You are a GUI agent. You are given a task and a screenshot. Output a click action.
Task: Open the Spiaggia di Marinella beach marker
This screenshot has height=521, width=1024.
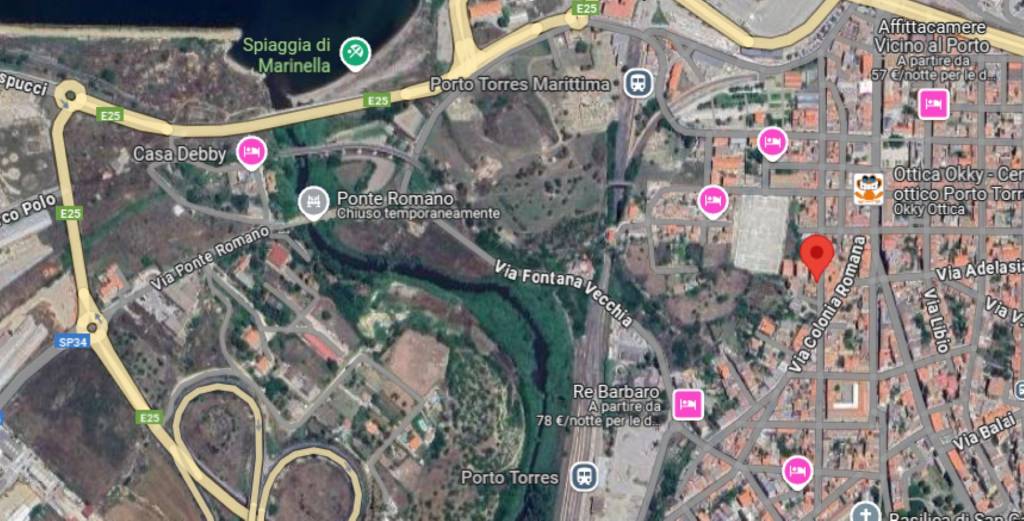coord(354,52)
